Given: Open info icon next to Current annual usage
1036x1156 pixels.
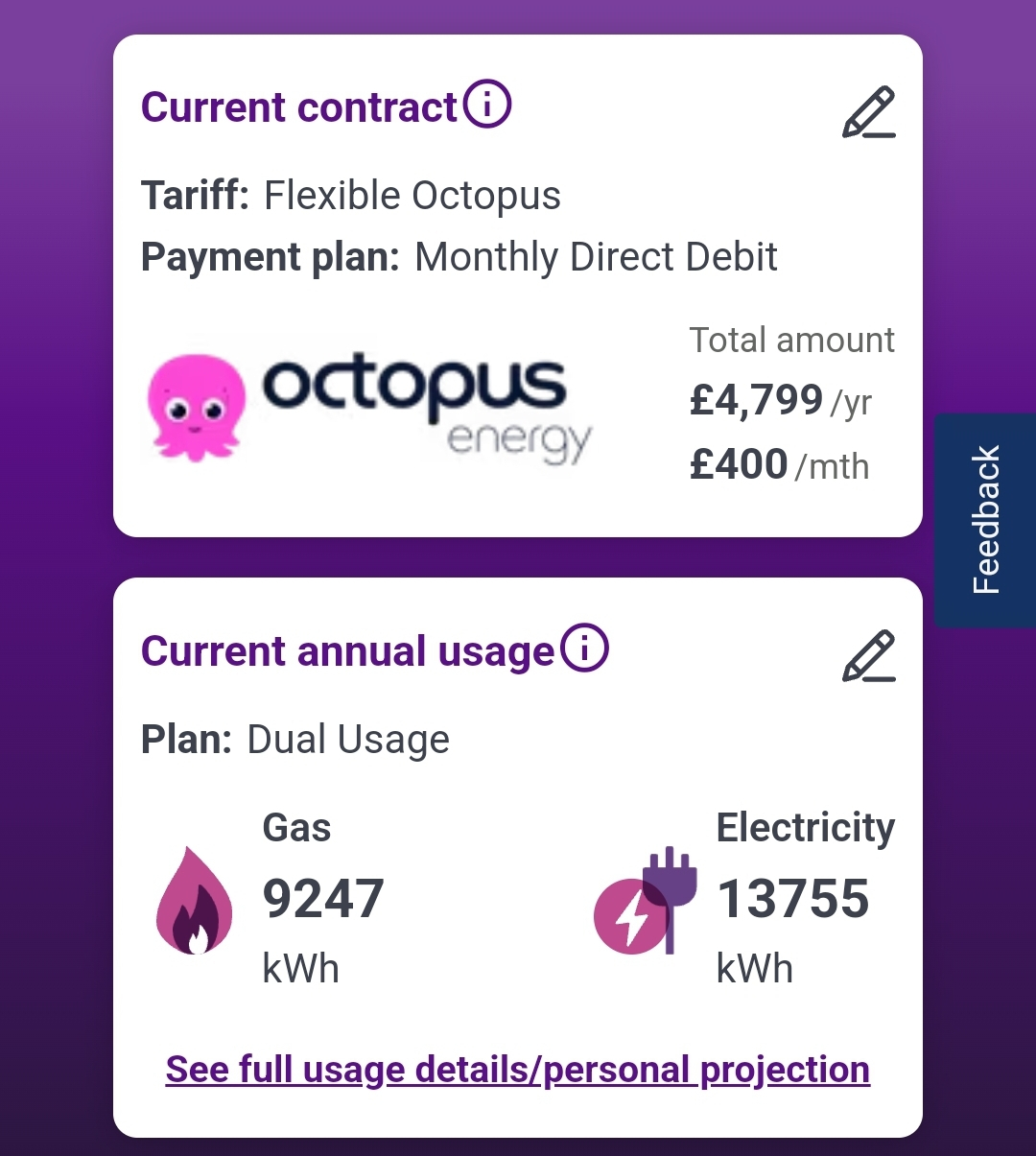Looking at the screenshot, I should click(x=584, y=649).
